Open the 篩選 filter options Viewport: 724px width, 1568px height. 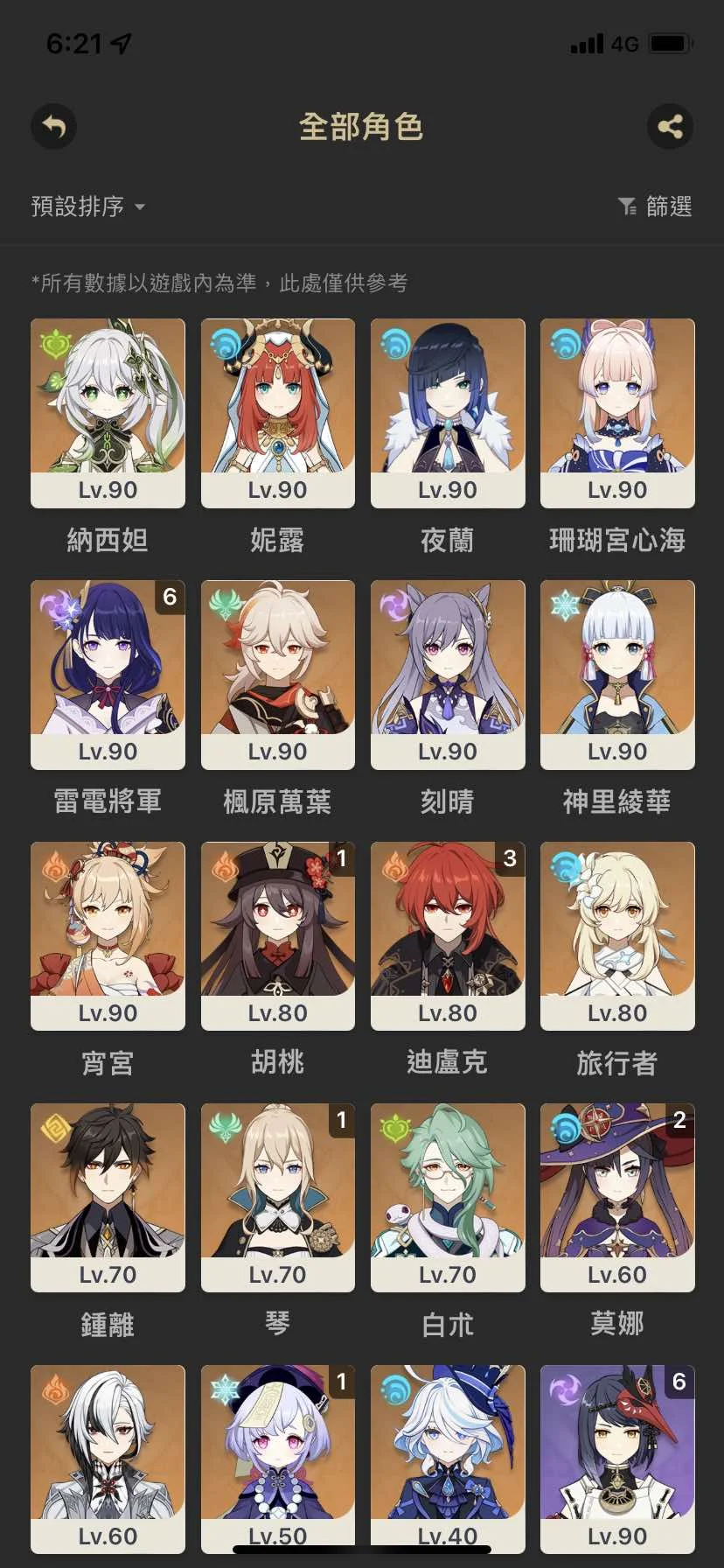click(655, 206)
